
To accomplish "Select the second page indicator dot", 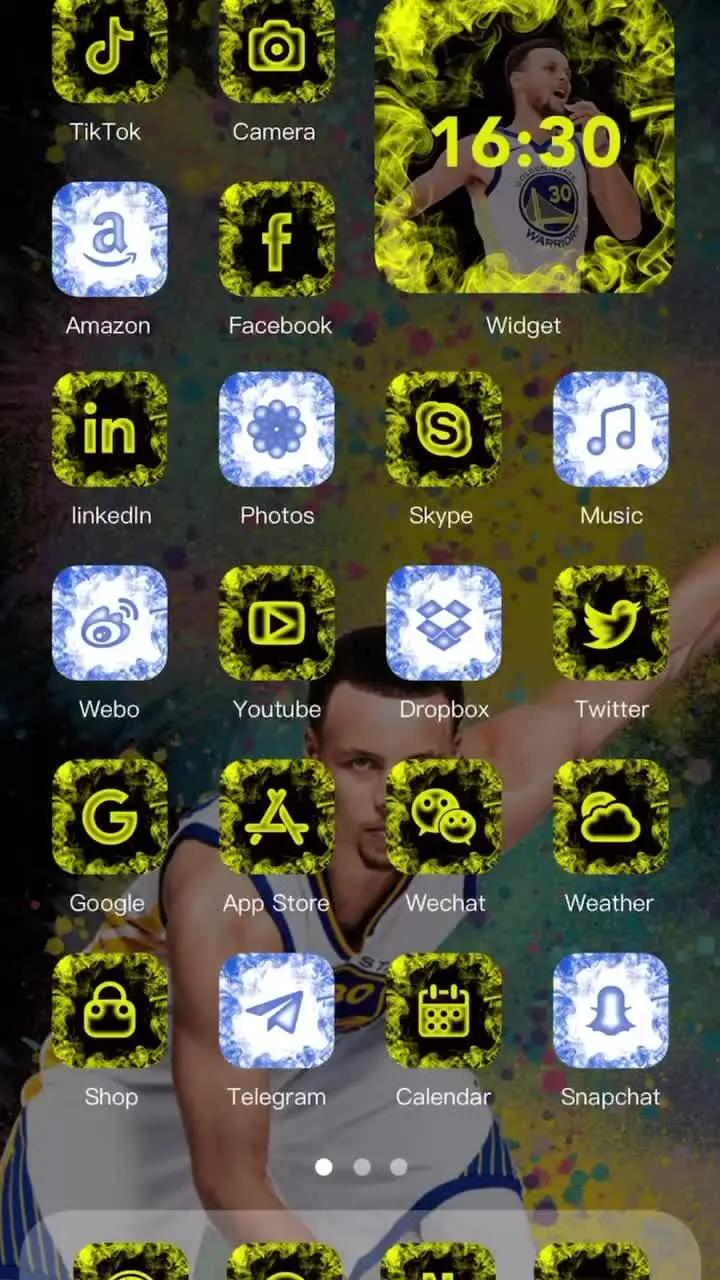I will point(362,1167).
